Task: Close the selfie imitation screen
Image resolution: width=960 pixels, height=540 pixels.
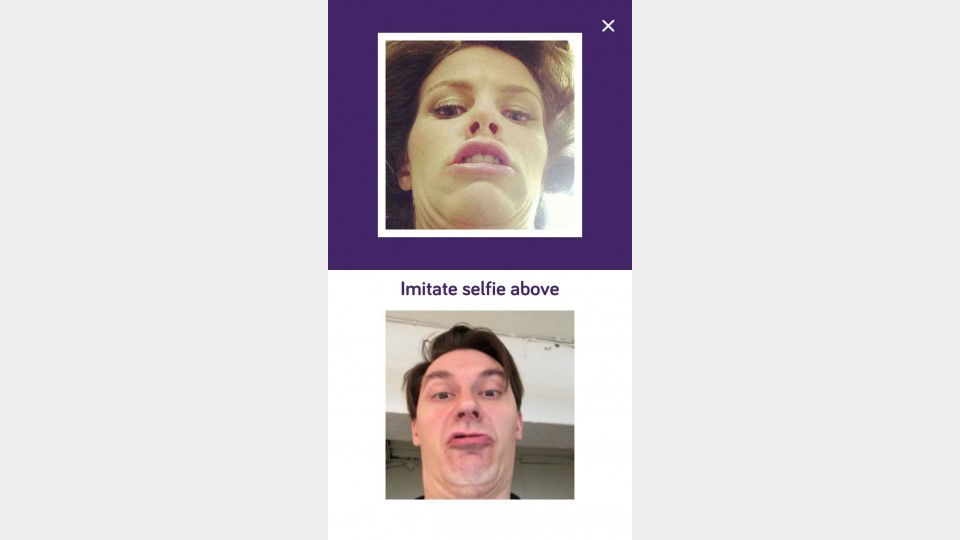Action: [x=608, y=26]
